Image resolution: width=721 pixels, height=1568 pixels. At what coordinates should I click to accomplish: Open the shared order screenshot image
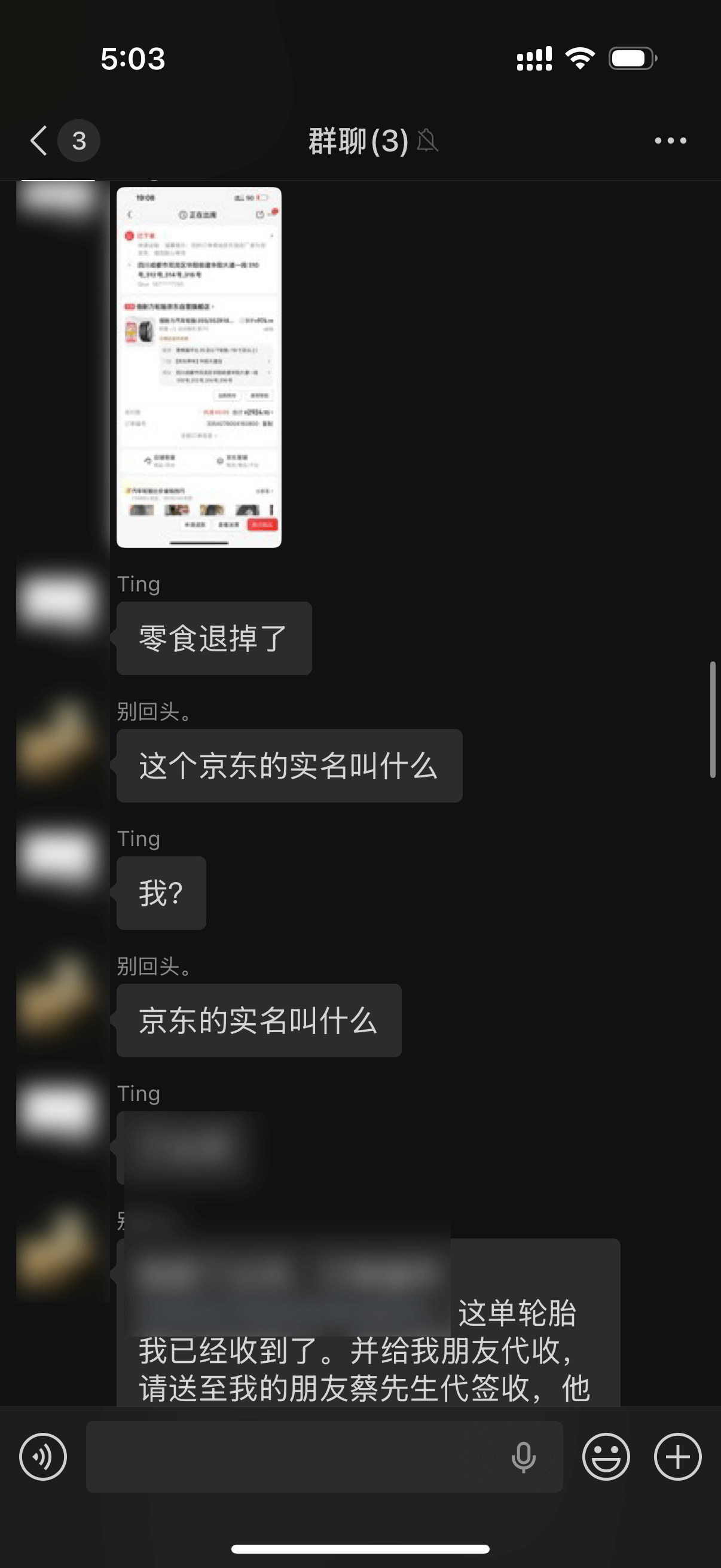click(199, 367)
